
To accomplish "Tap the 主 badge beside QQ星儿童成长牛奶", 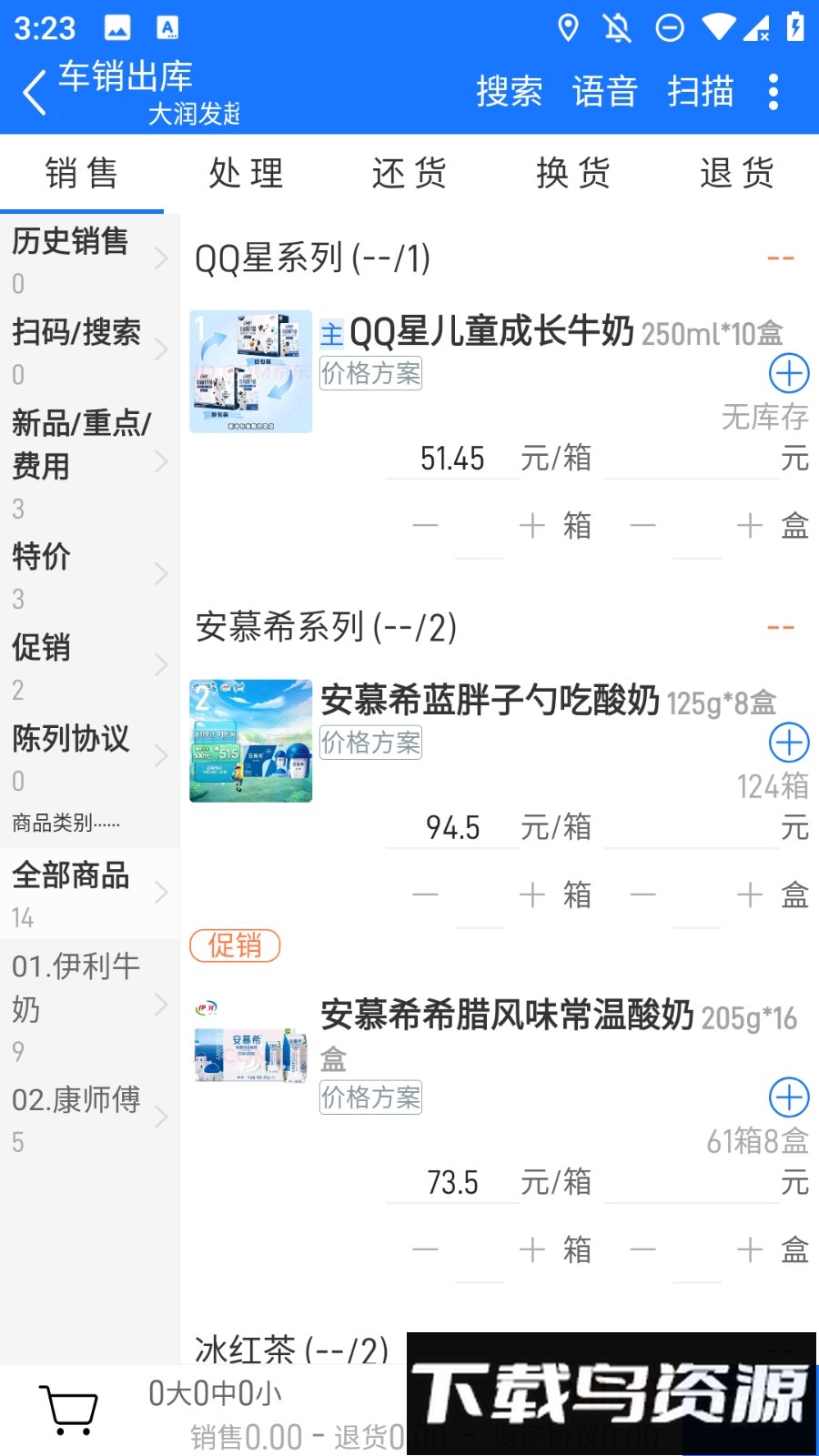I will pyautogui.click(x=332, y=335).
